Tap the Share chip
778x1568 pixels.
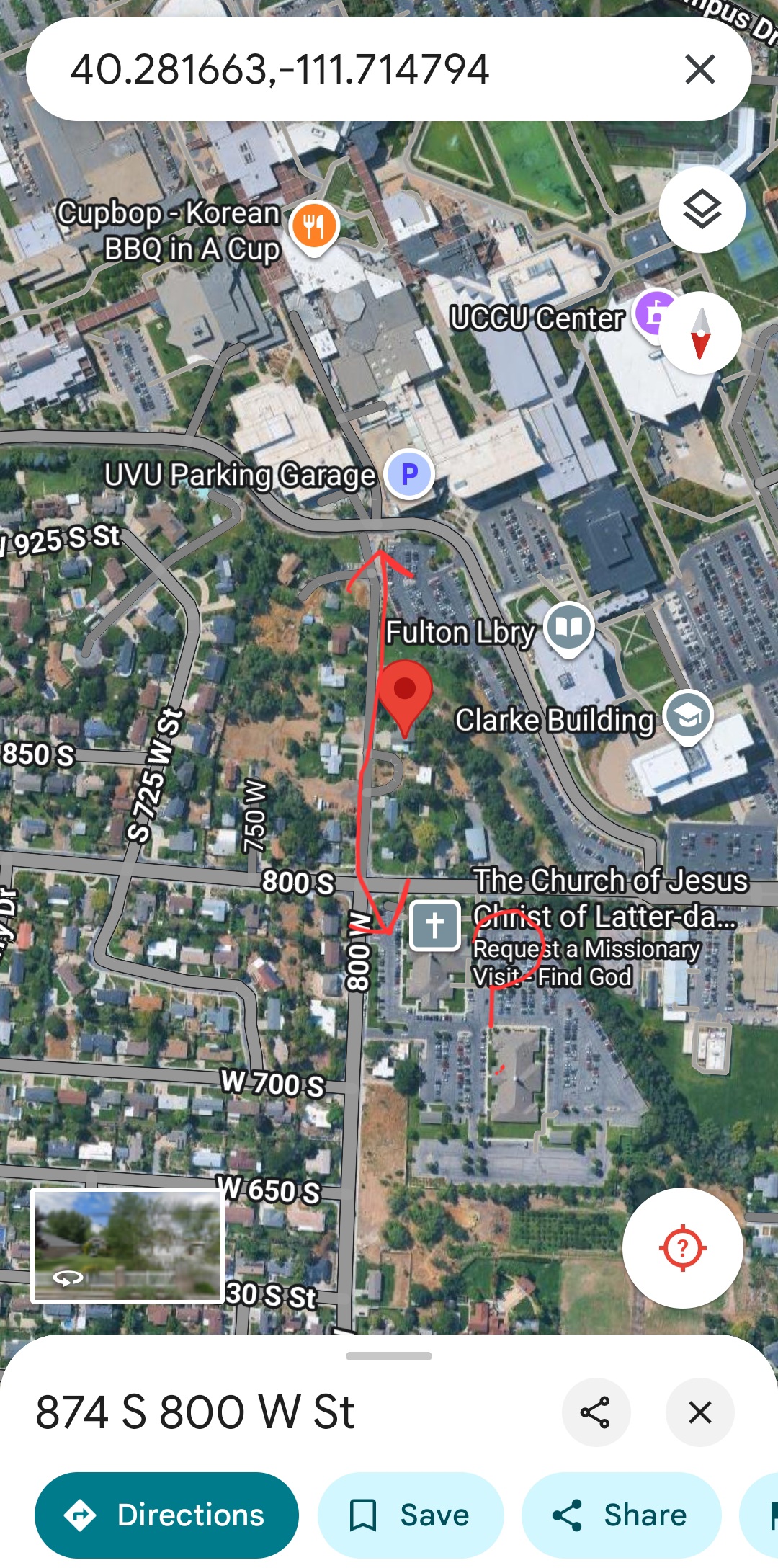coord(621,1515)
